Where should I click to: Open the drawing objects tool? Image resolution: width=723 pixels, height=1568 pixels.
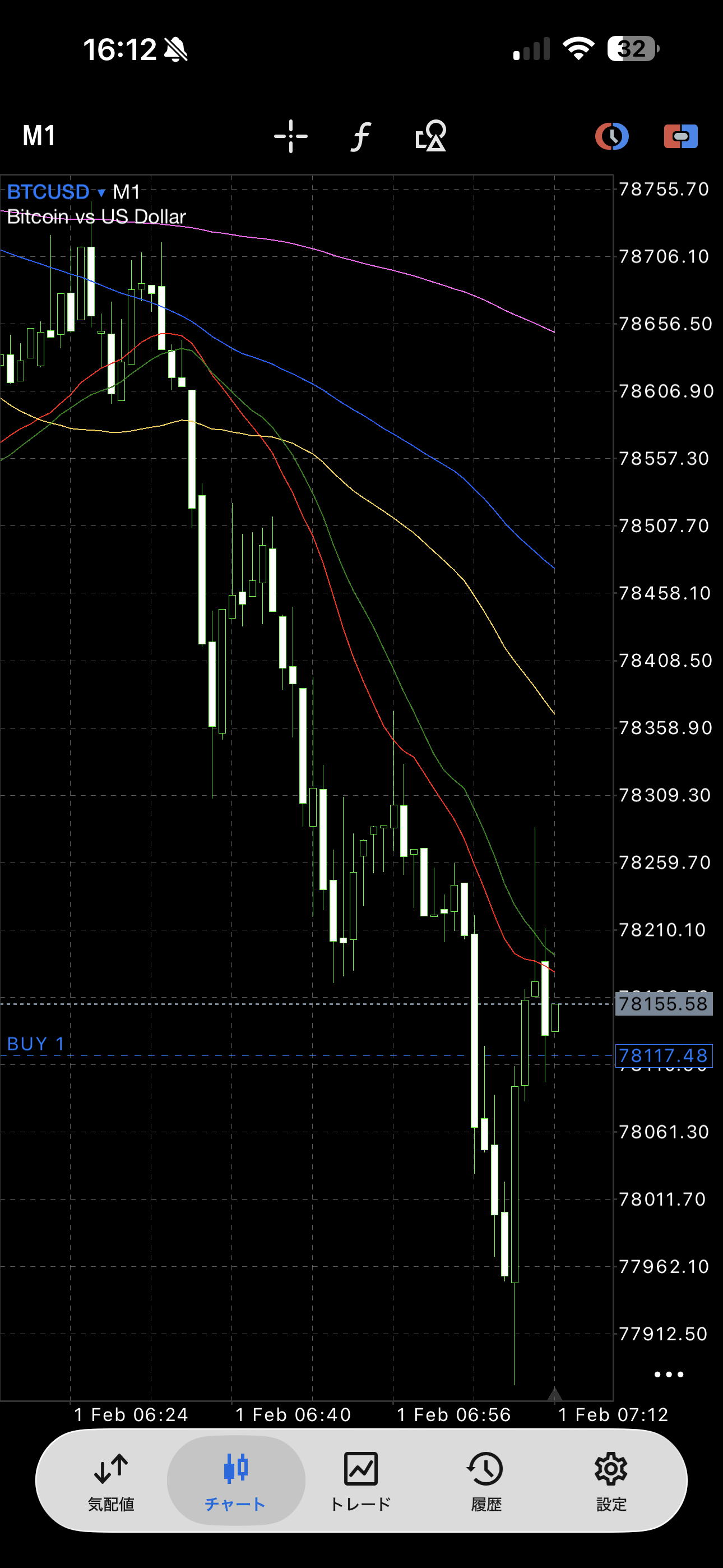coord(431,136)
